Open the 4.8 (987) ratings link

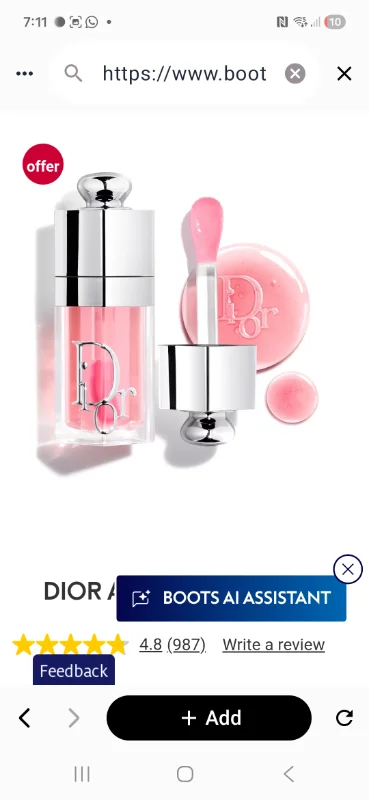[173, 644]
